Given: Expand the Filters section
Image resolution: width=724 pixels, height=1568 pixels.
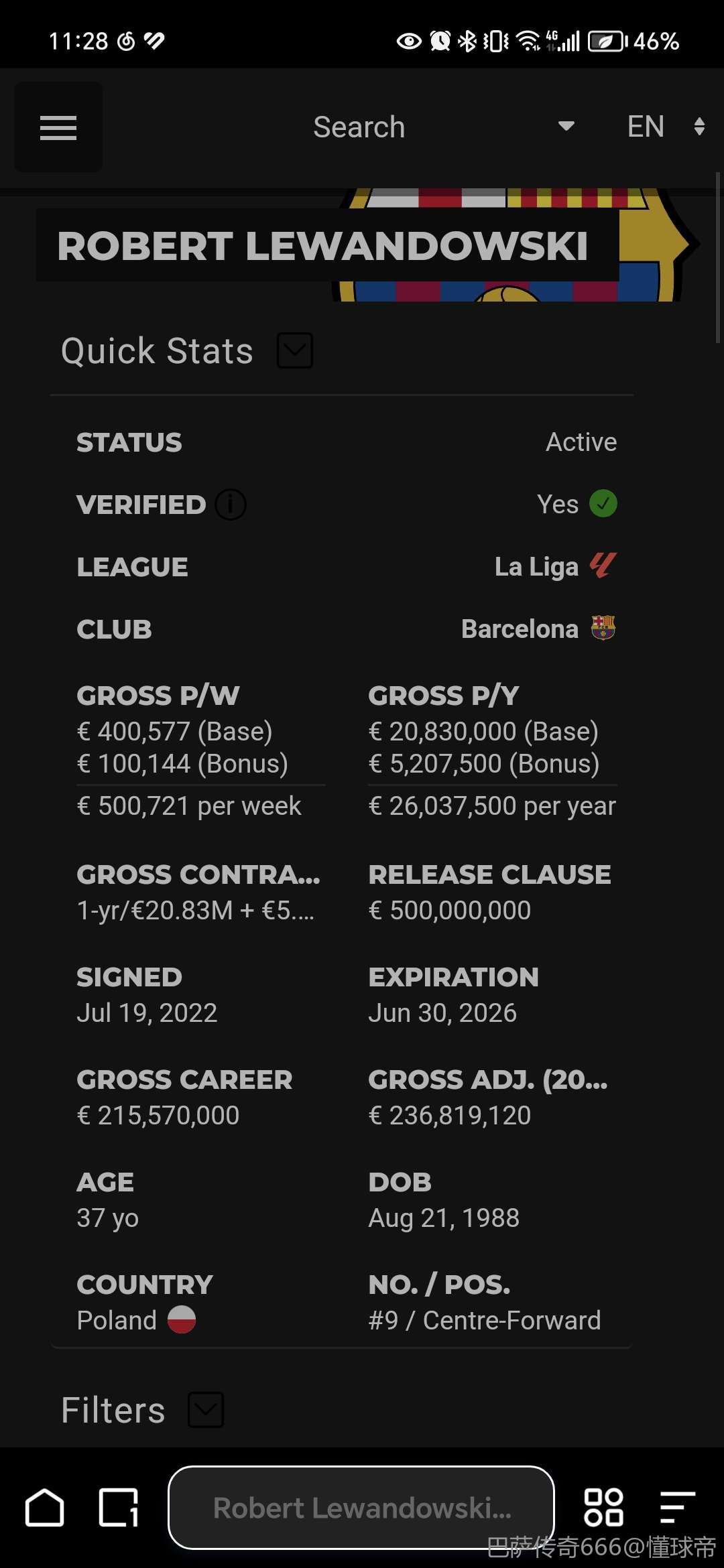Looking at the screenshot, I should pyautogui.click(x=206, y=1410).
